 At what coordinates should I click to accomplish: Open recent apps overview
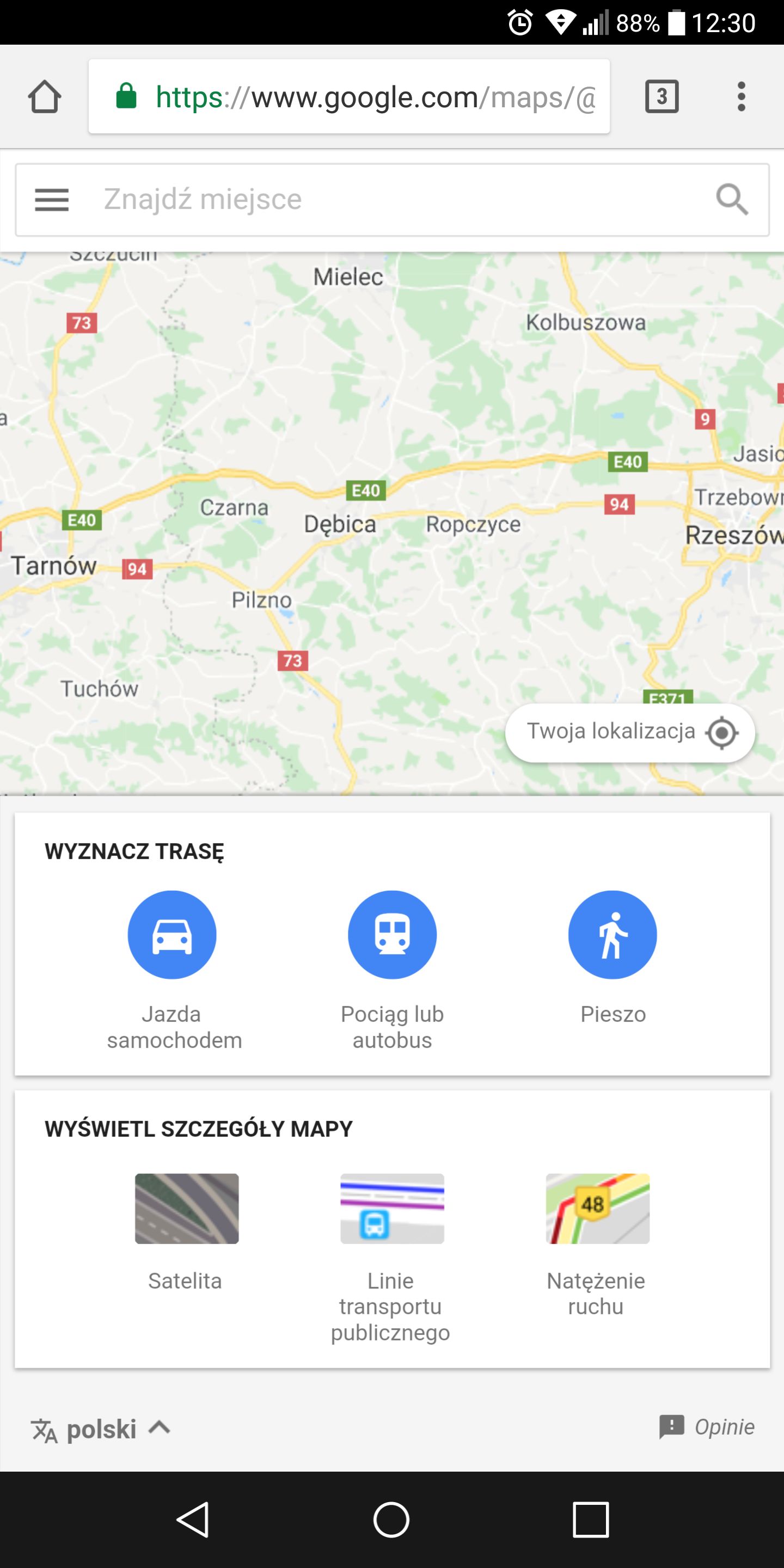click(x=590, y=1520)
